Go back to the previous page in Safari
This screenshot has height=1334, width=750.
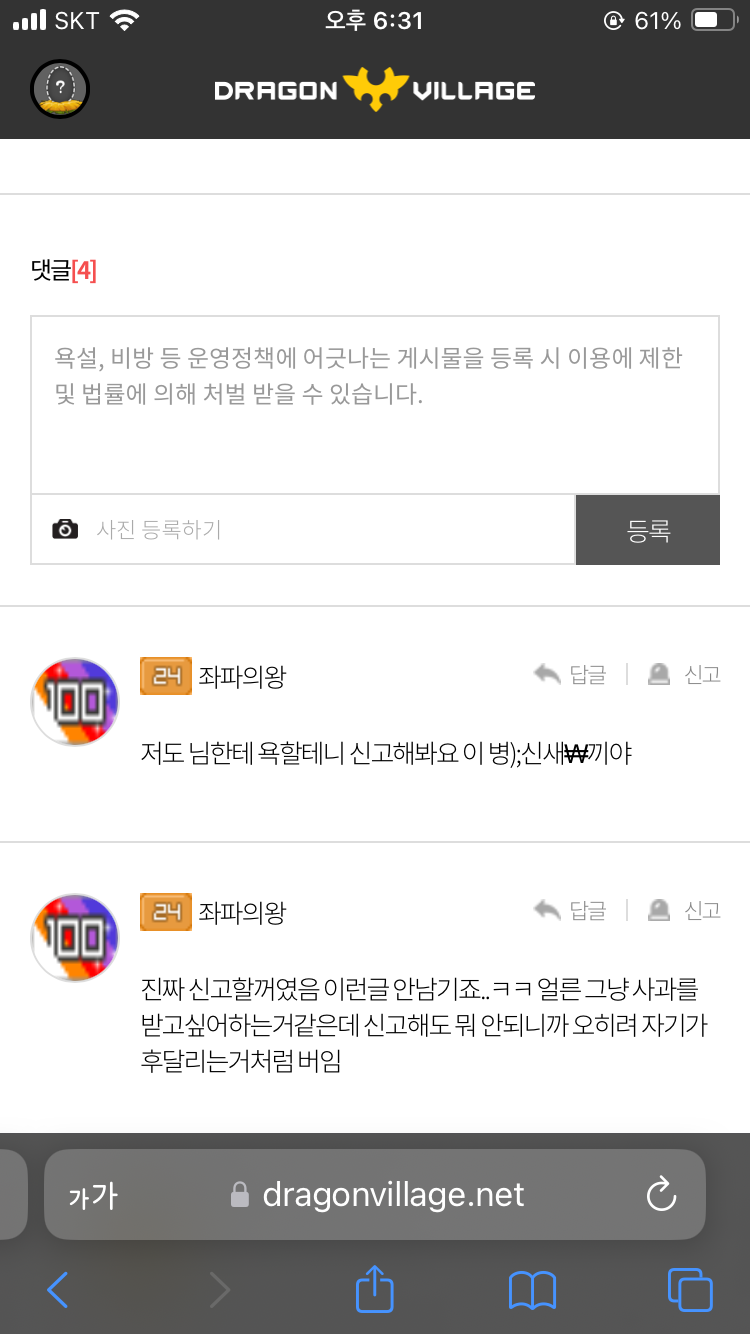click(58, 1290)
